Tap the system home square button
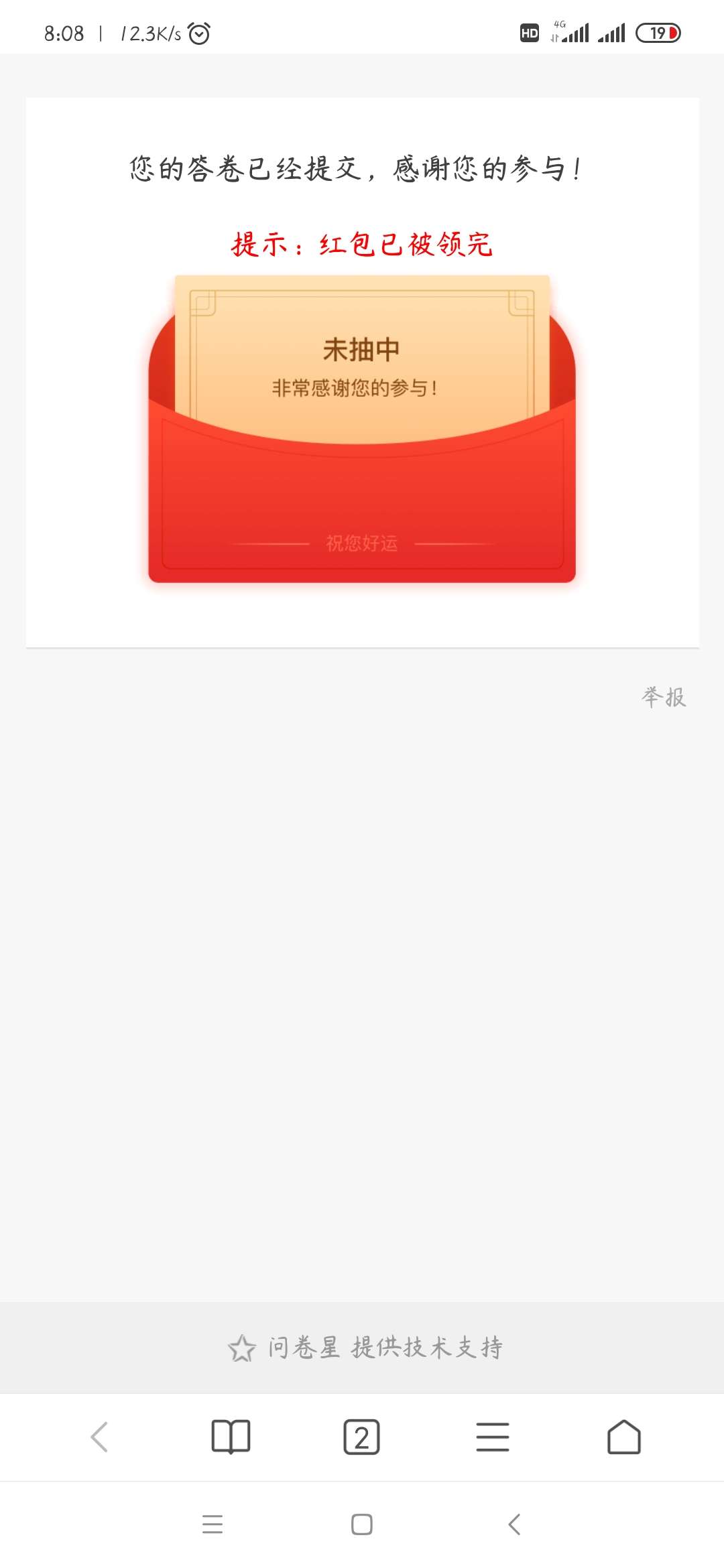 coord(362,1524)
